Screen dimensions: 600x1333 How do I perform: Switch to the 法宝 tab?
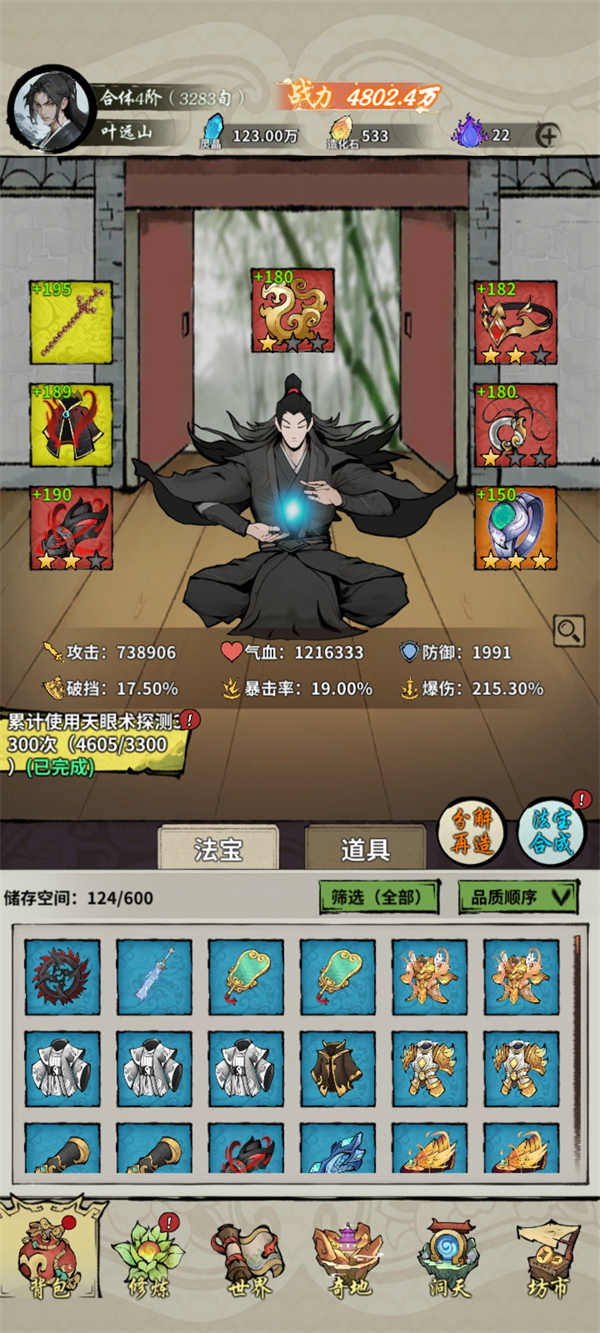pyautogui.click(x=219, y=850)
